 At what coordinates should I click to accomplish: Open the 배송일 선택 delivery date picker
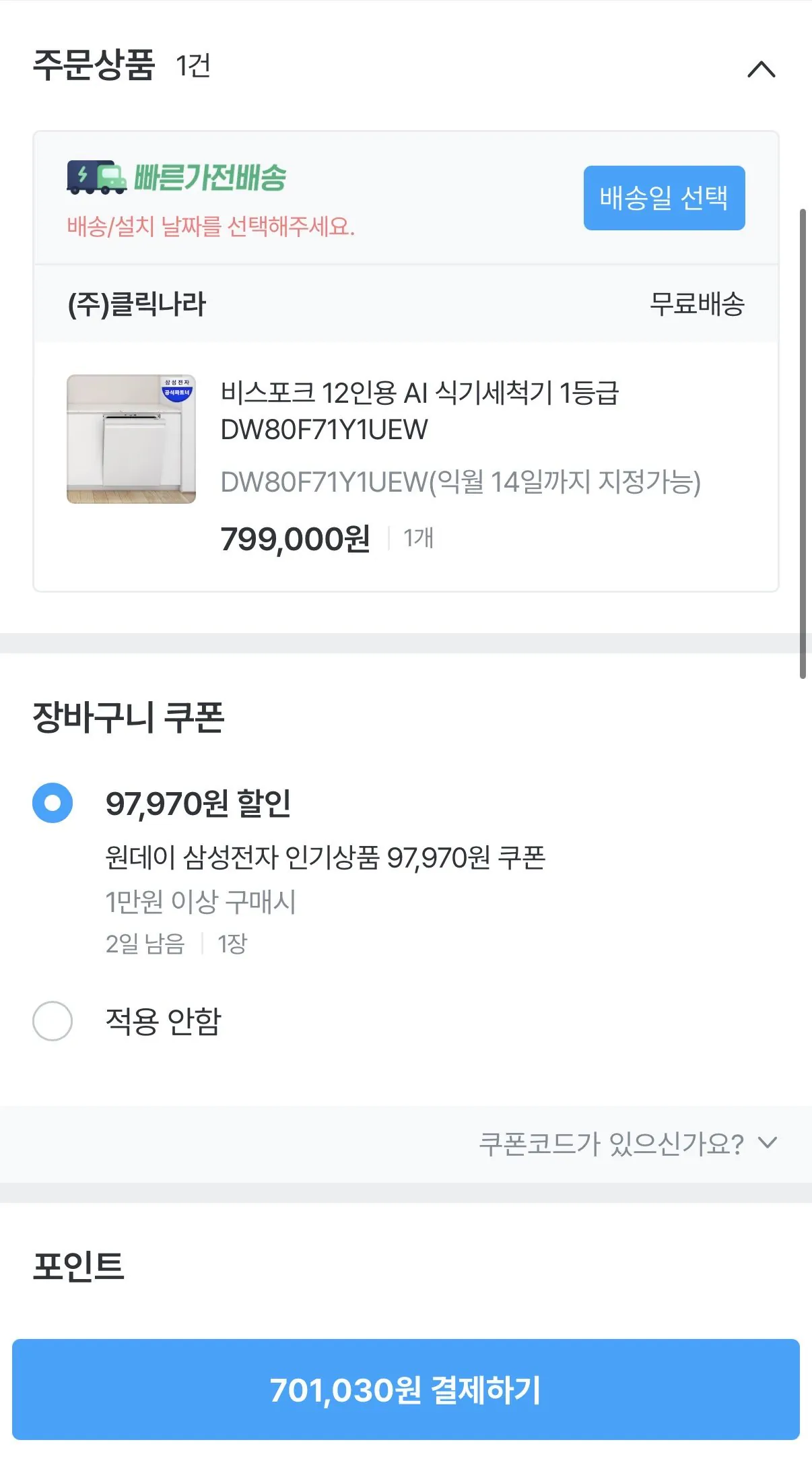coord(664,199)
